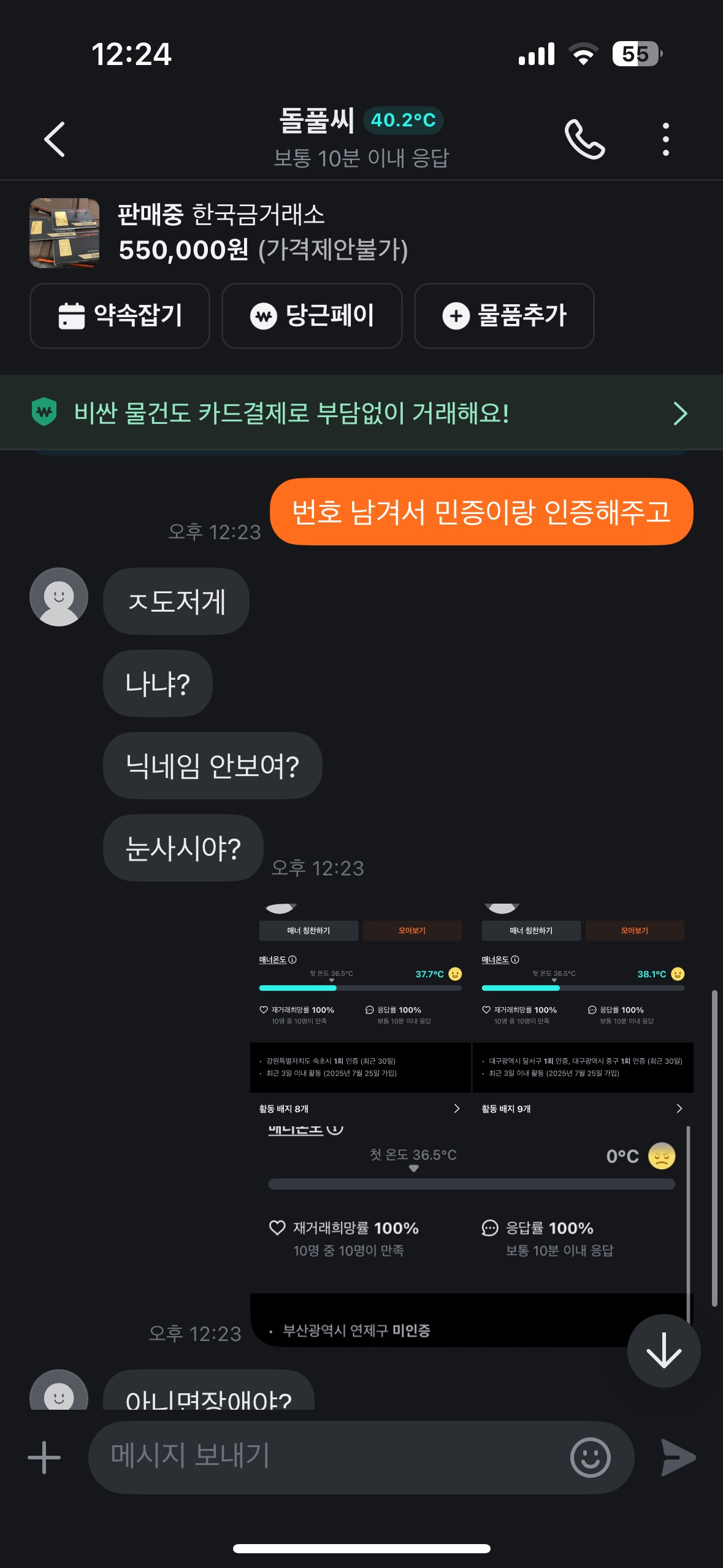Open the overflow menu
This screenshot has height=1568, width=723.
665,139
